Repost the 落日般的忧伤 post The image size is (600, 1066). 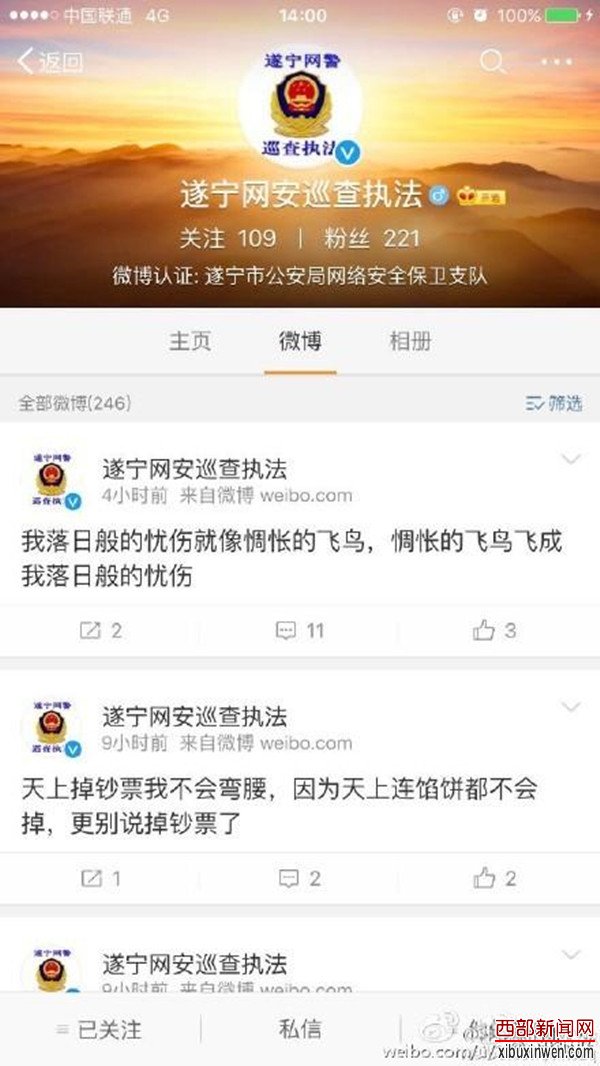coord(101,631)
